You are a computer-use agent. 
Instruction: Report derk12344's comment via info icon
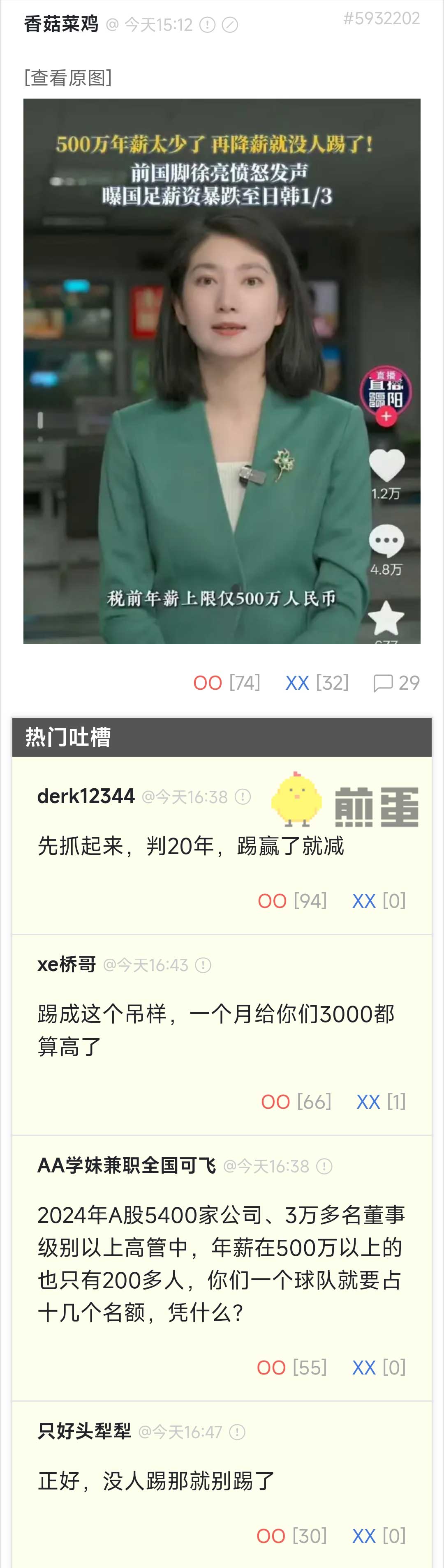(243, 797)
